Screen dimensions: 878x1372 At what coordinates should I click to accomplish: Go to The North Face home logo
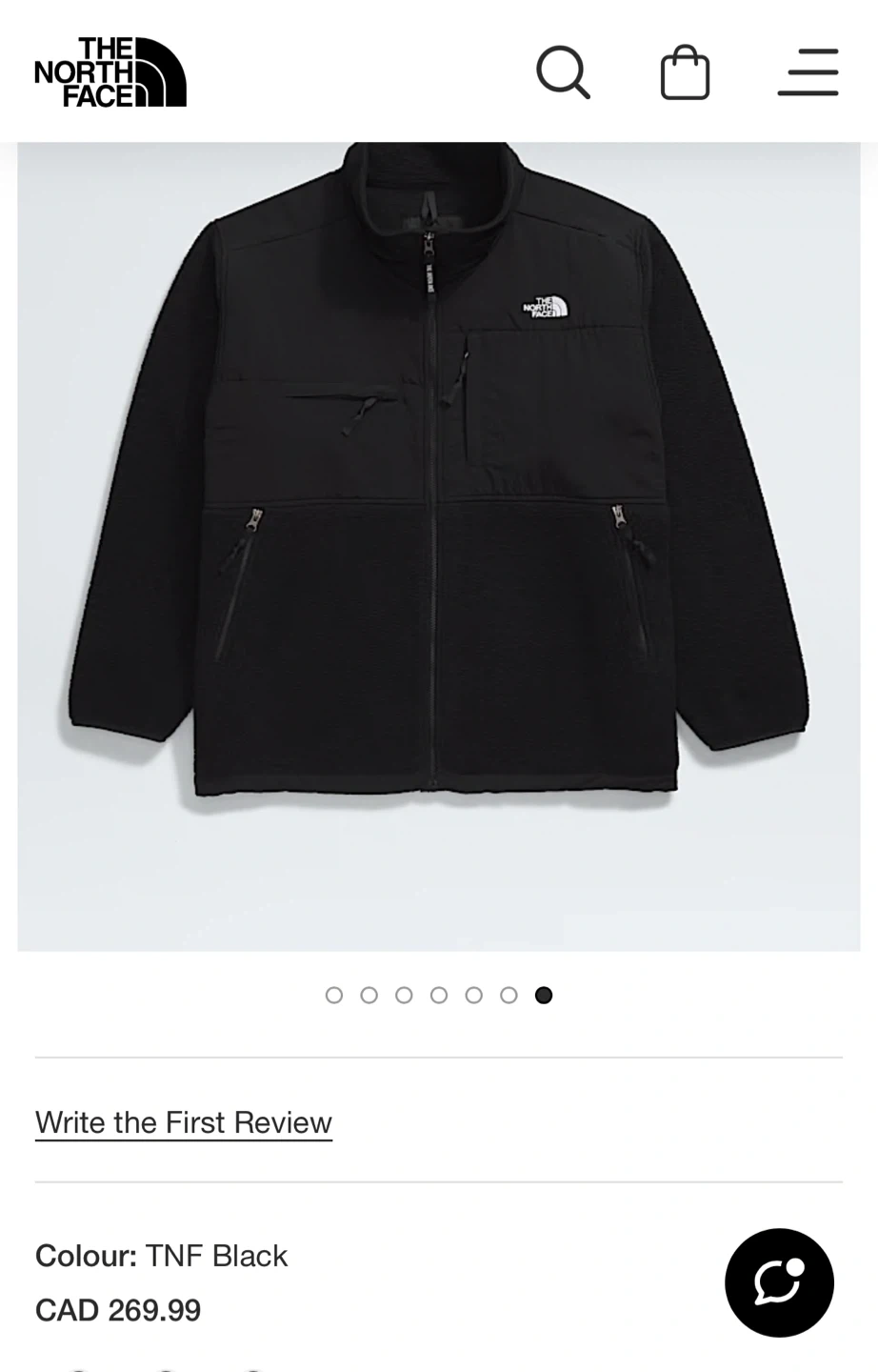[110, 72]
